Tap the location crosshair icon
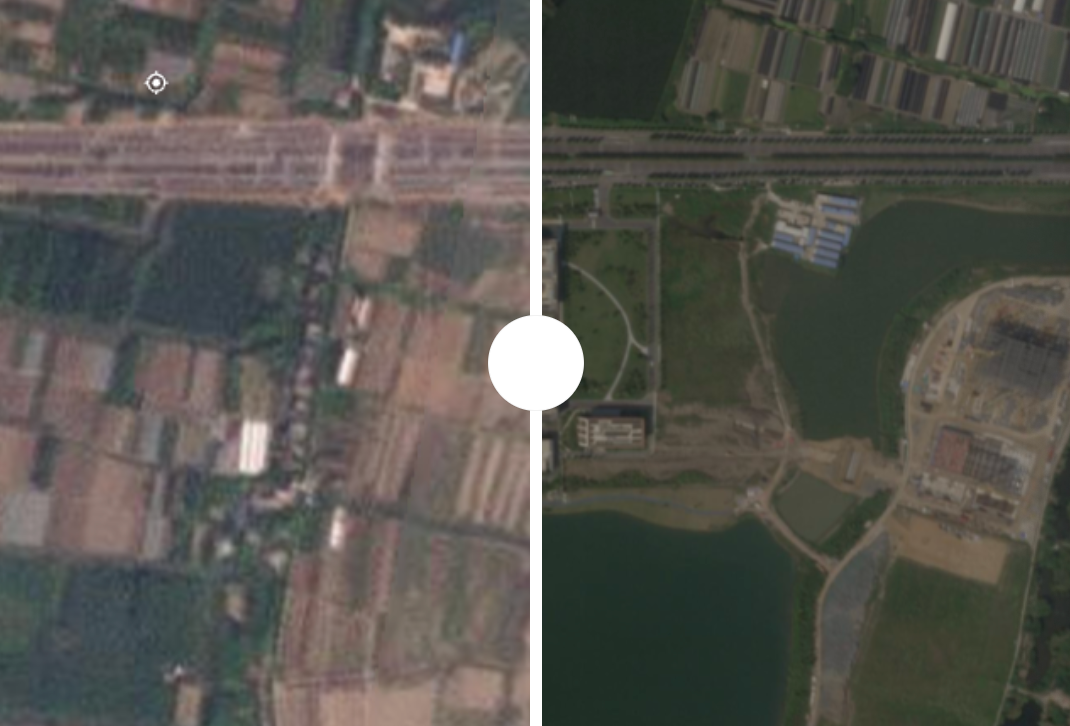The height and width of the screenshot is (726, 1070). pyautogui.click(x=156, y=83)
